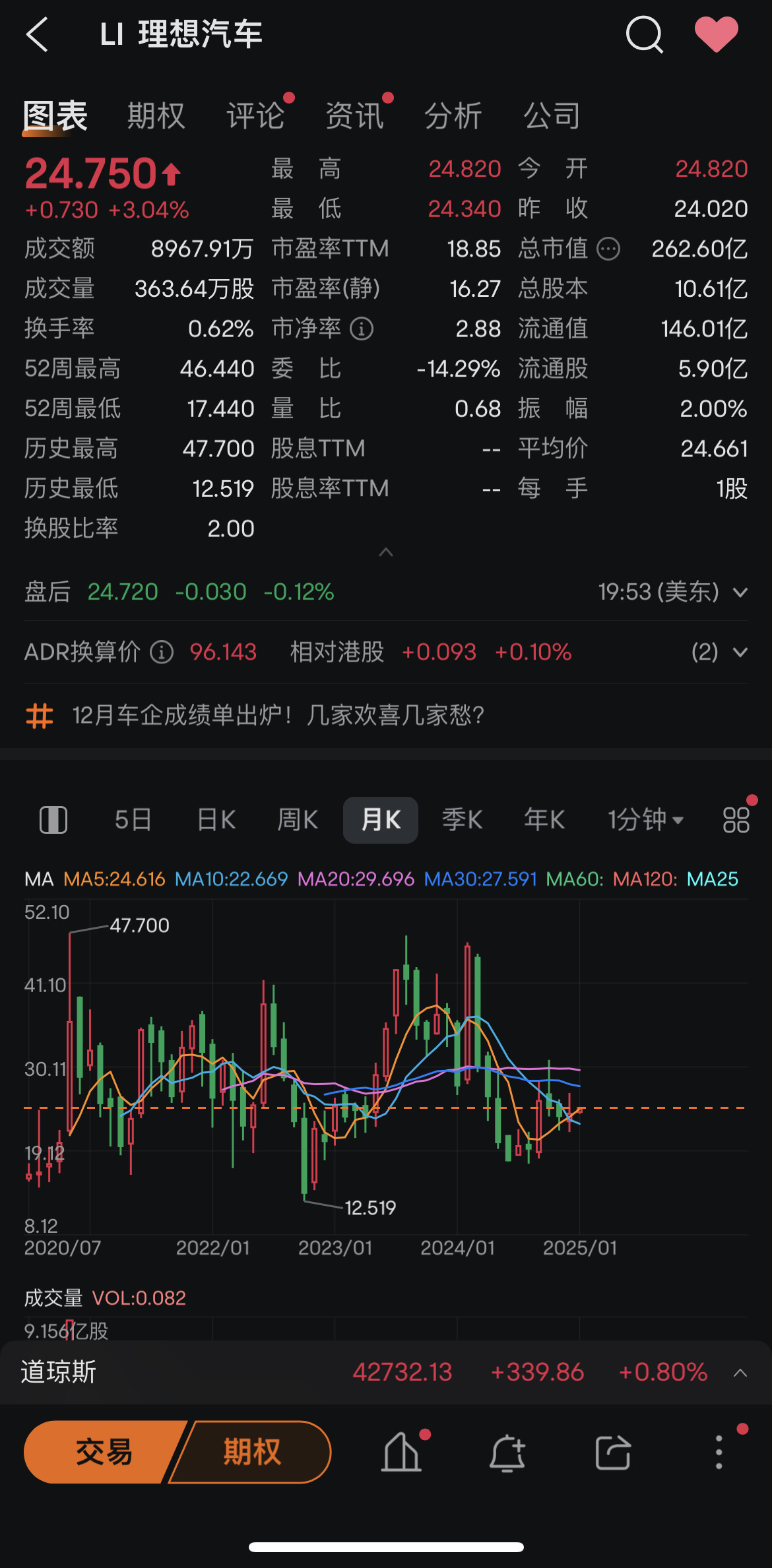772x1568 pixels.
Task: Add a price alert via bell icon
Action: click(507, 1452)
